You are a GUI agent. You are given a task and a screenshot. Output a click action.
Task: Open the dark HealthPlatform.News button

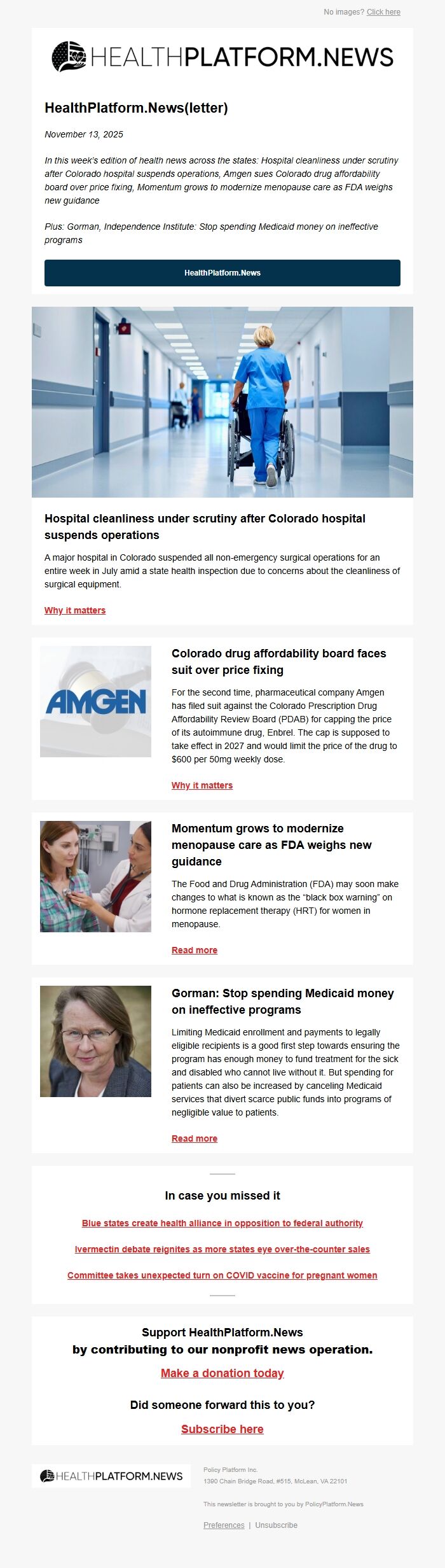coord(222,273)
